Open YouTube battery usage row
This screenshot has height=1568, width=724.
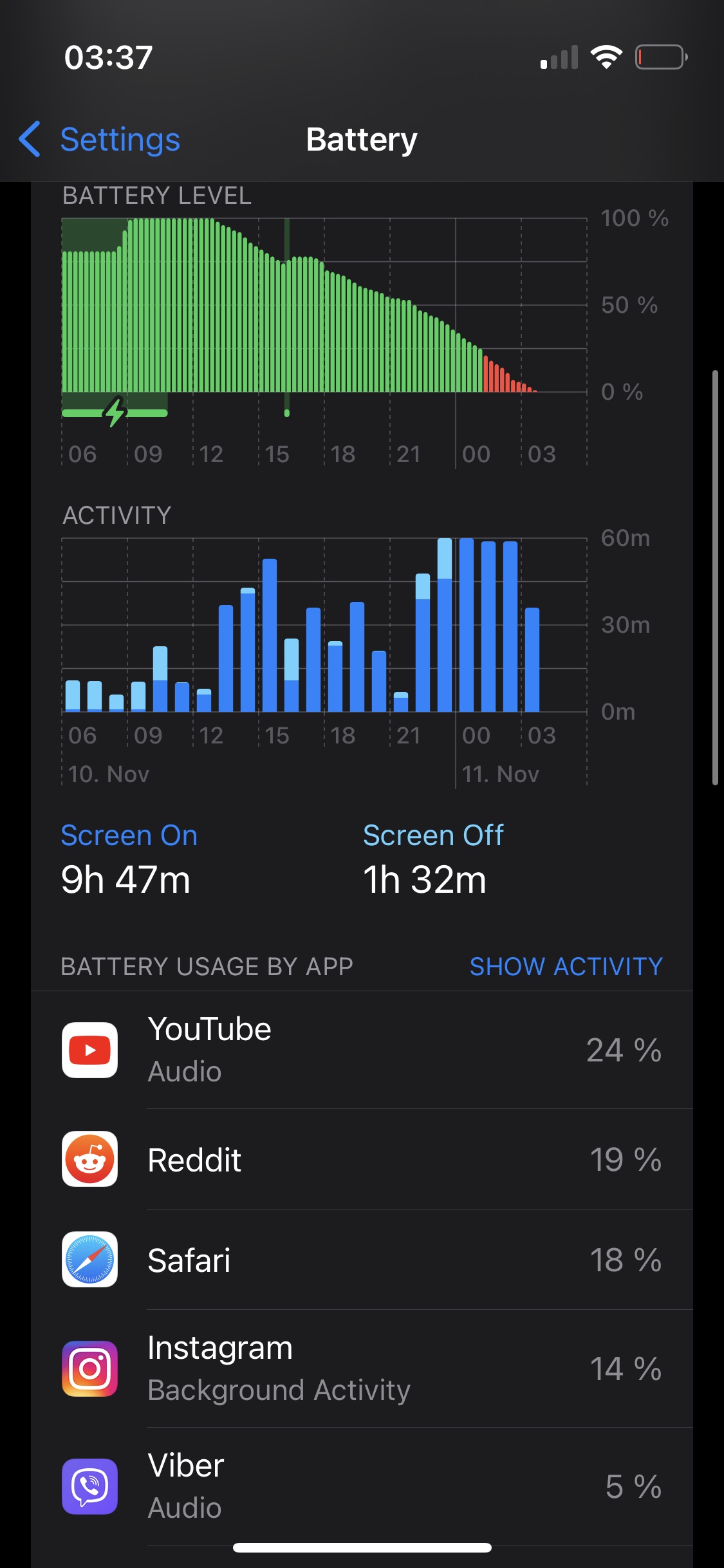click(362, 1050)
